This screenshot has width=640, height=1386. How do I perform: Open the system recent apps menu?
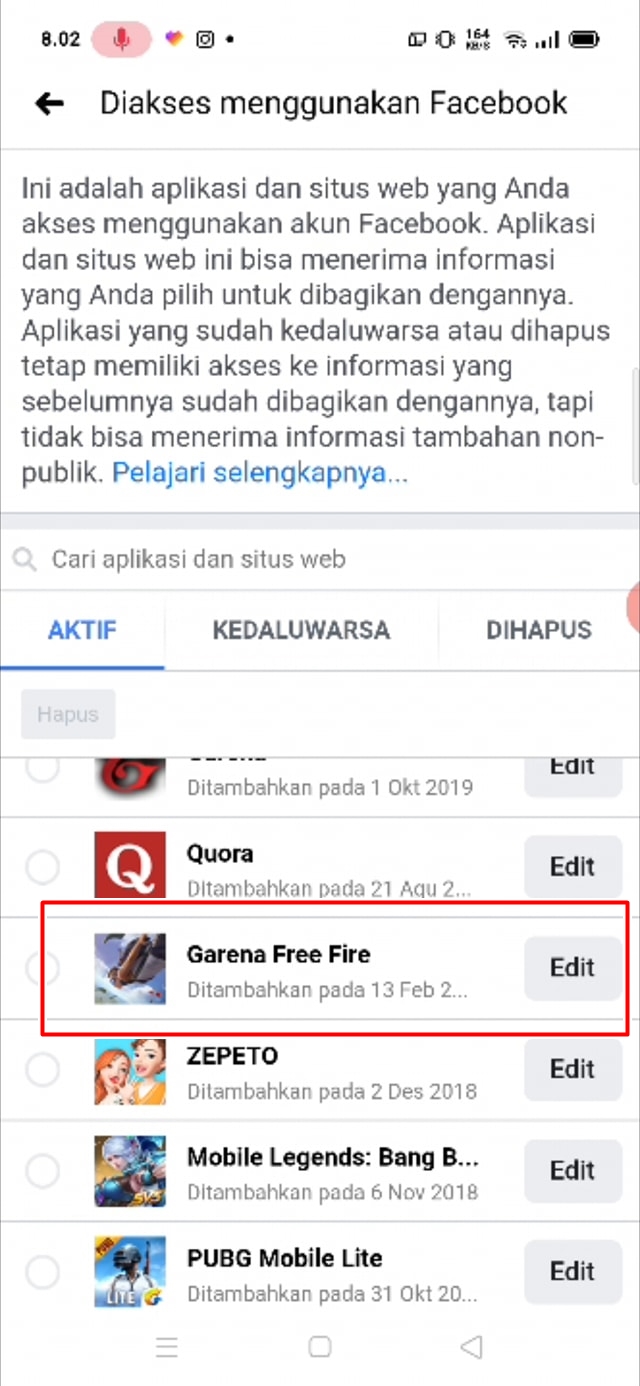(167, 1346)
